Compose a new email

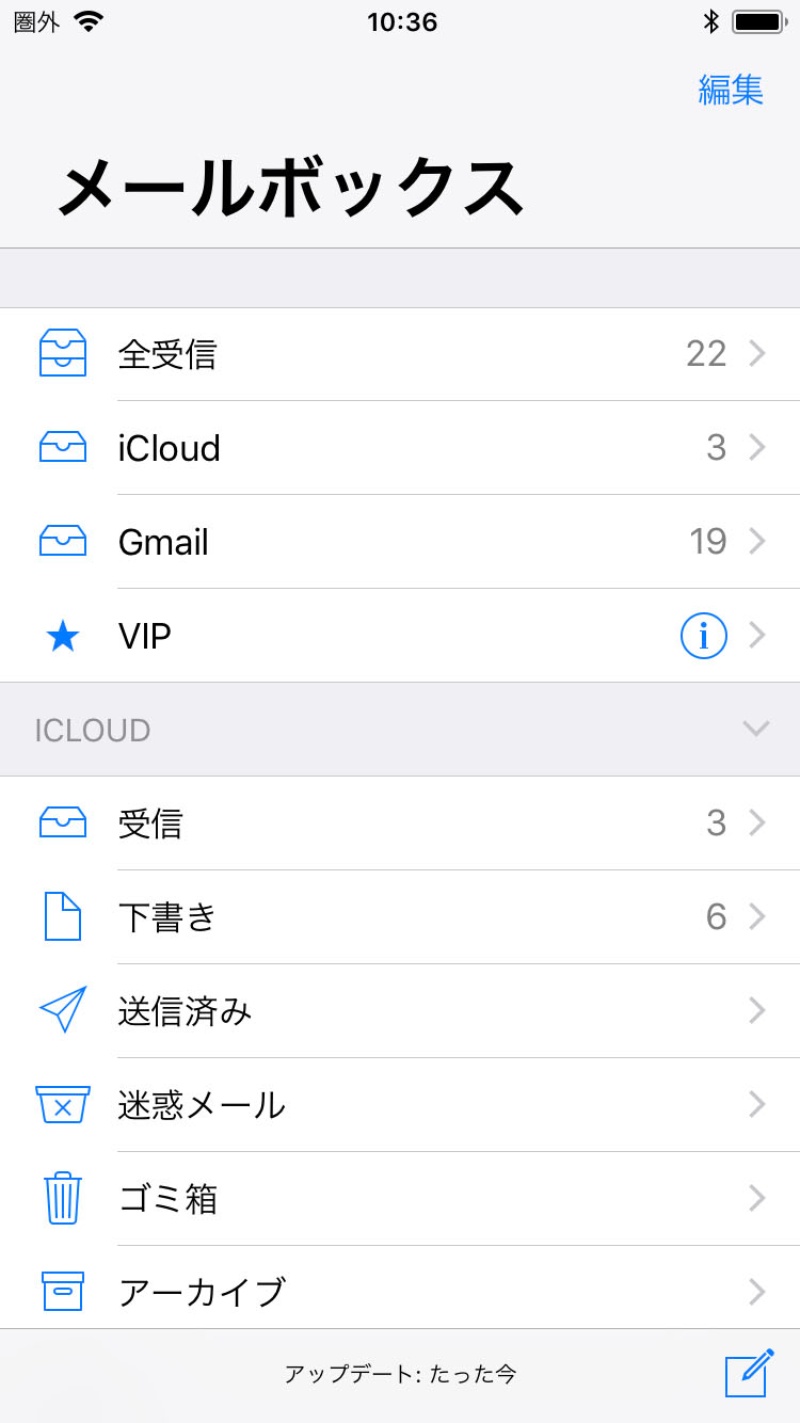[749, 1373]
